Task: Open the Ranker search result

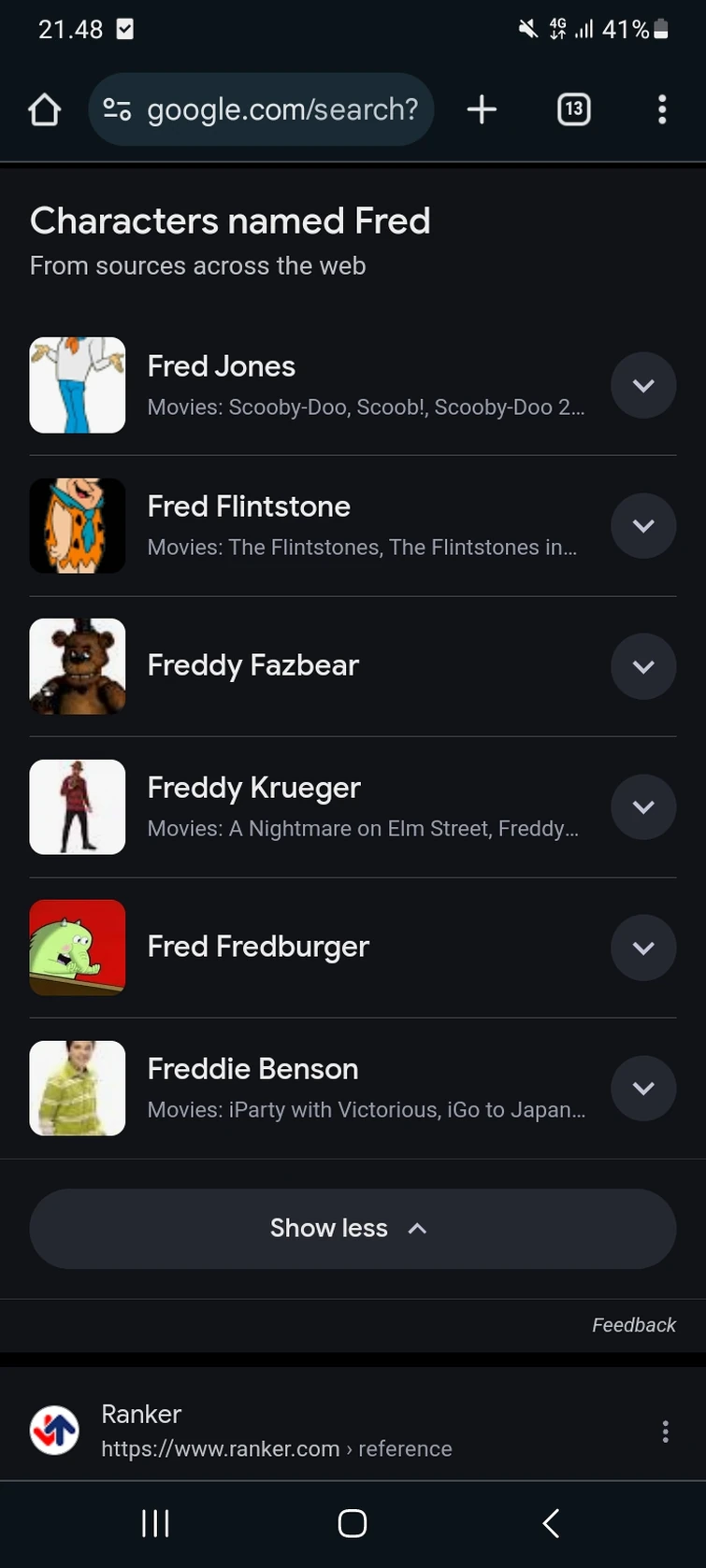Action: coord(276,1432)
